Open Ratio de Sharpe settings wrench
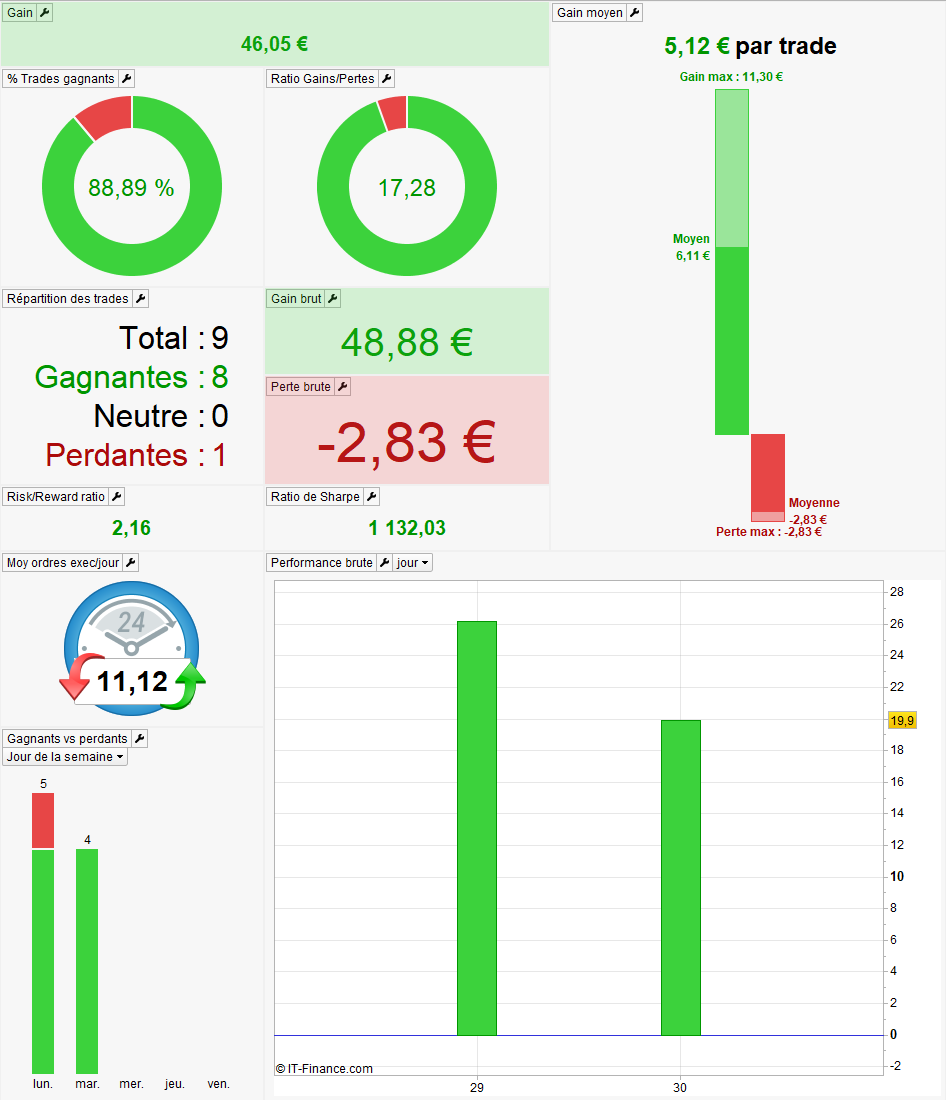Image resolution: width=946 pixels, height=1100 pixels. pos(371,497)
